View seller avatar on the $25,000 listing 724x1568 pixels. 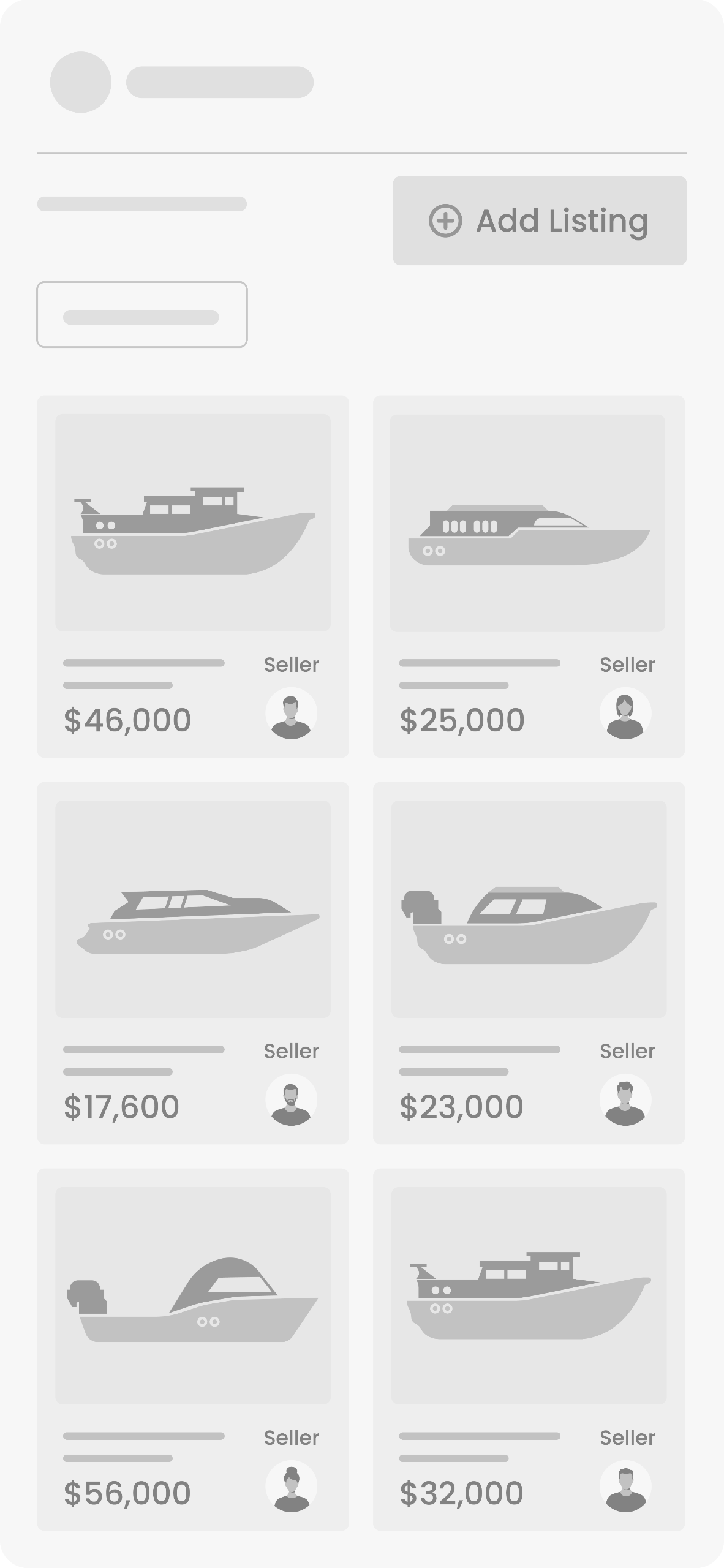625,714
